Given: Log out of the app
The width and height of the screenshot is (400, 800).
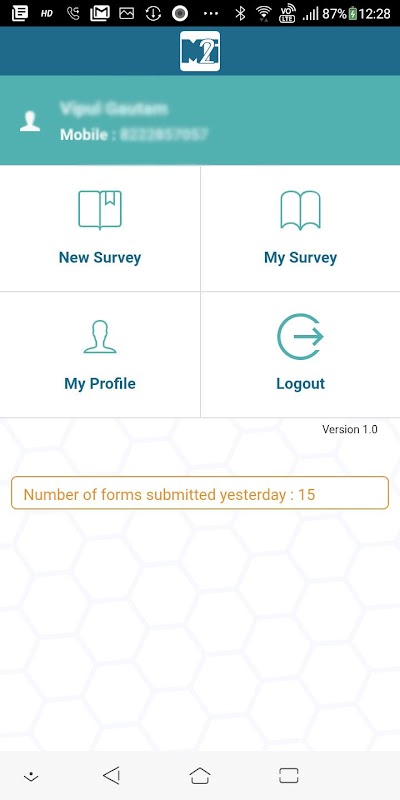Looking at the screenshot, I should (301, 355).
